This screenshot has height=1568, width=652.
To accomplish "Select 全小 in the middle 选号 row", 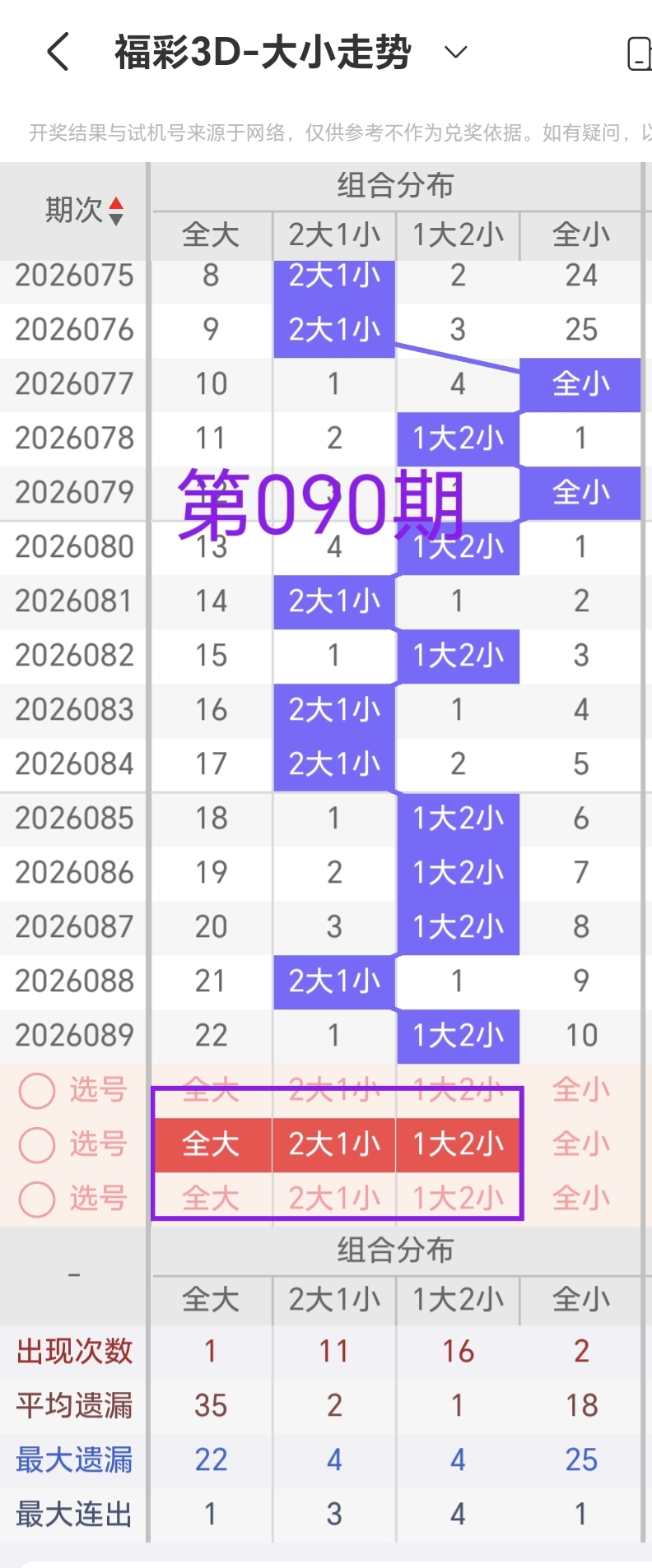I will point(581,1144).
